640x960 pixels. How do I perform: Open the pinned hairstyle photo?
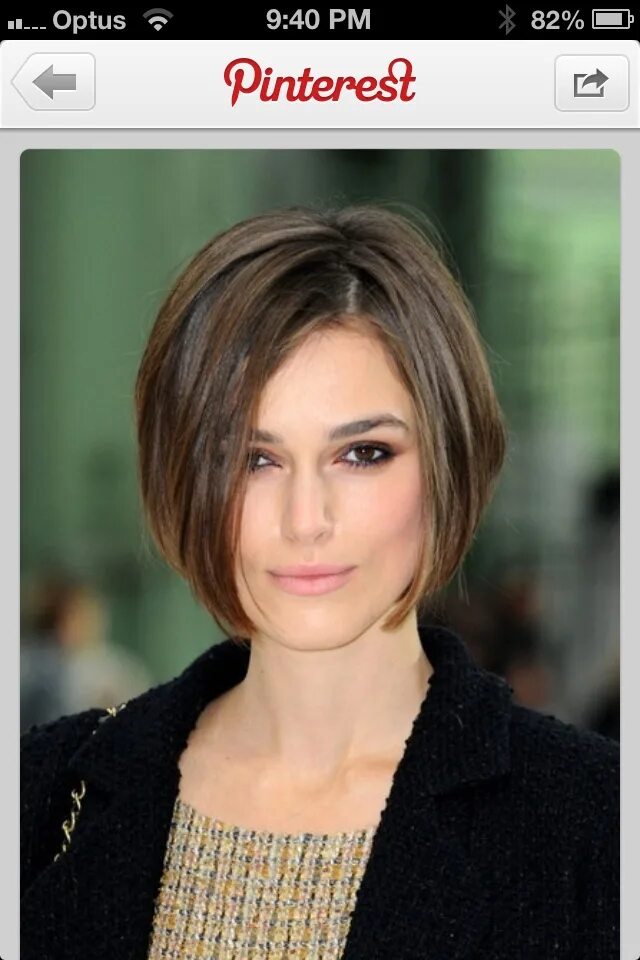(x=320, y=550)
